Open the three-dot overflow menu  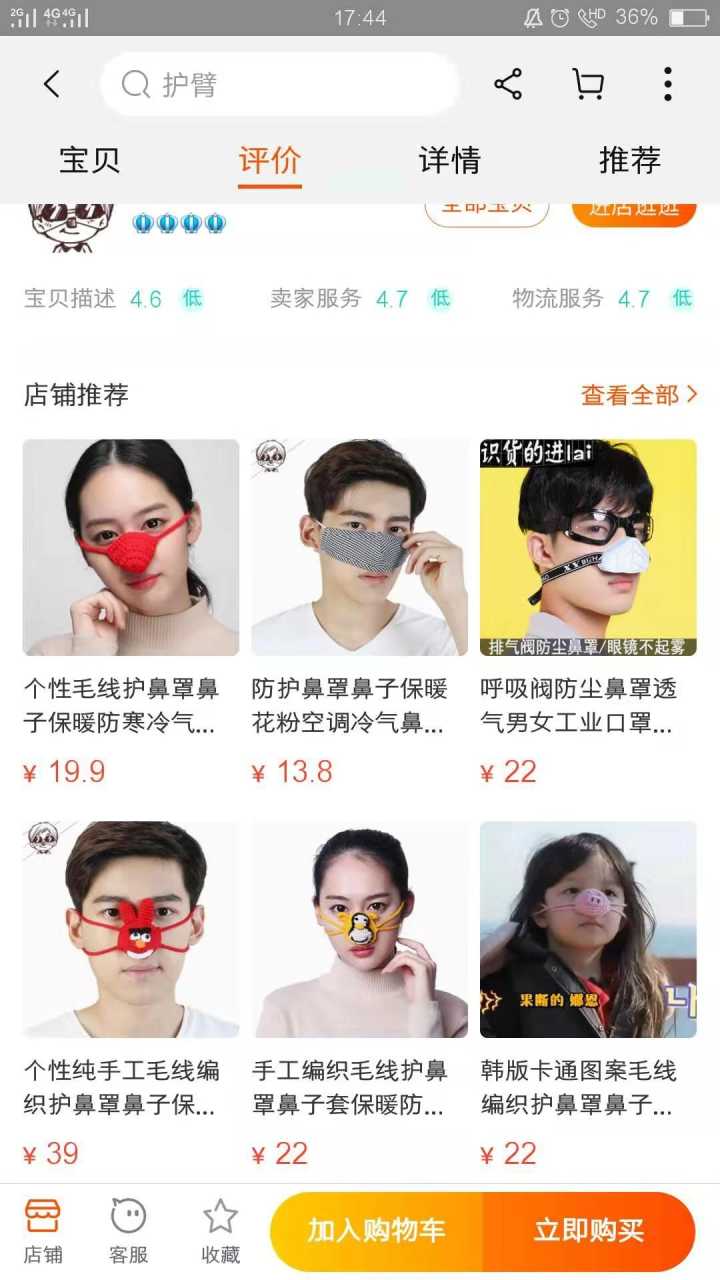tap(667, 84)
